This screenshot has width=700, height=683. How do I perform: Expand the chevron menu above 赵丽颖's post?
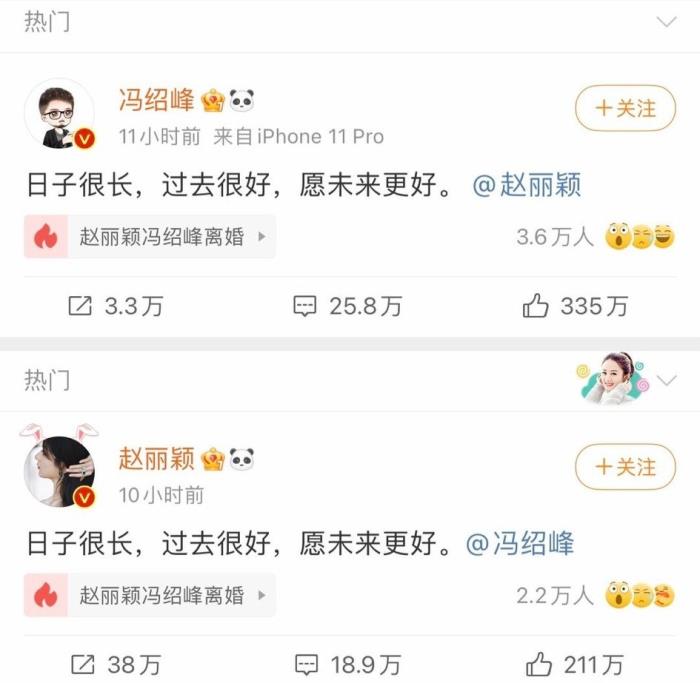coord(667,380)
